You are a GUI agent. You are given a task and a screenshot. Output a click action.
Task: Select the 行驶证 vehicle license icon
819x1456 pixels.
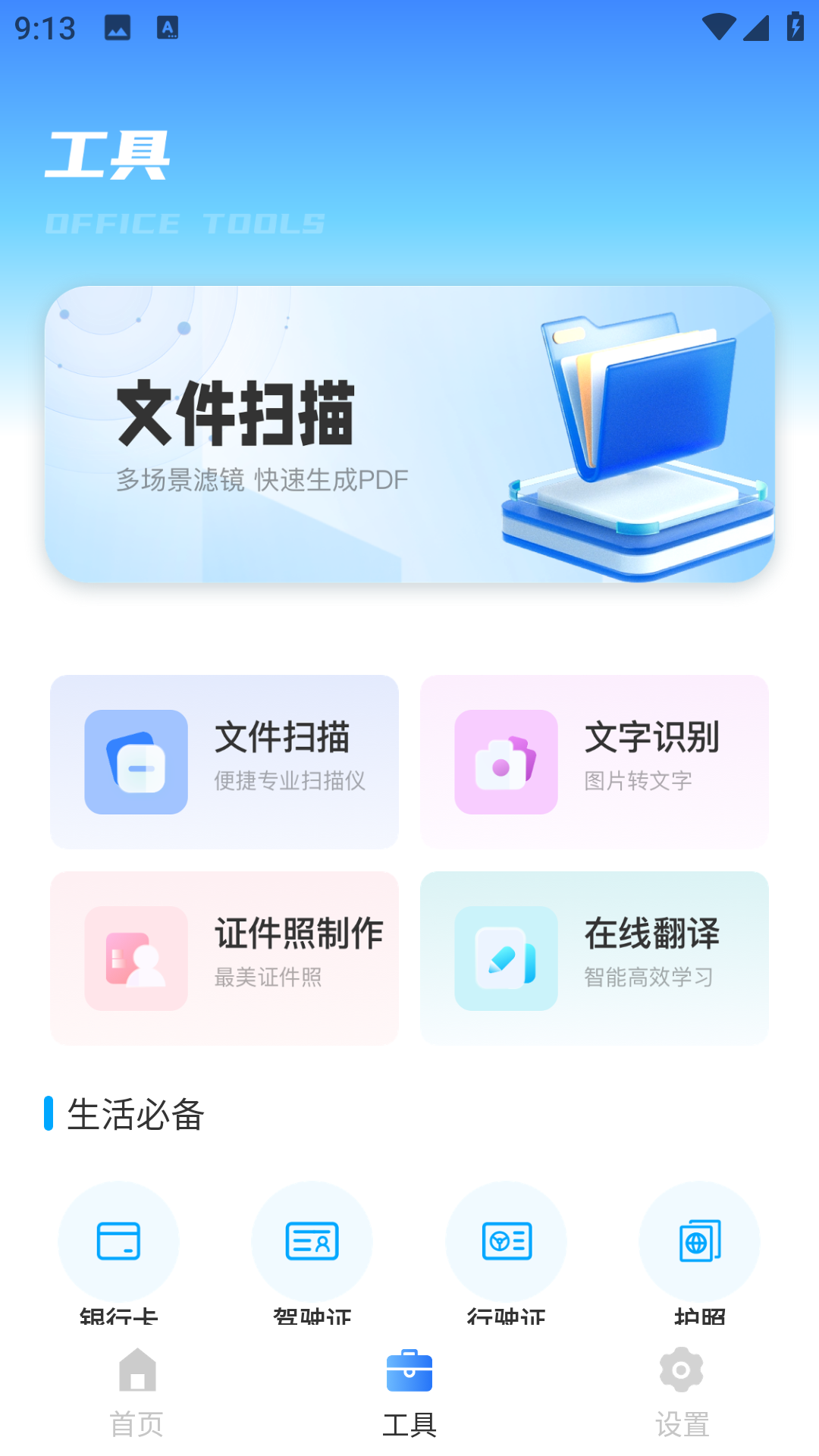[505, 1241]
